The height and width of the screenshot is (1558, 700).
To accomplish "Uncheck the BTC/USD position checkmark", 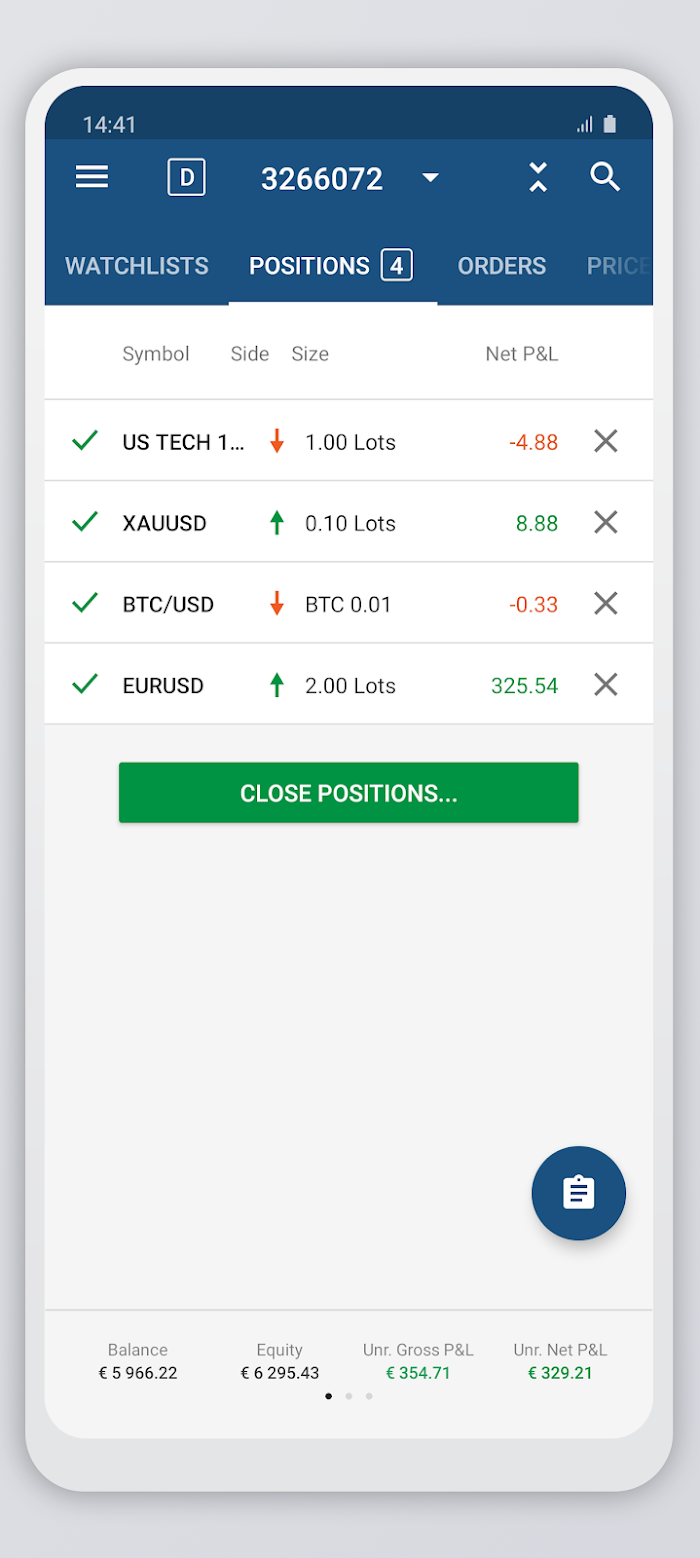I will [85, 602].
